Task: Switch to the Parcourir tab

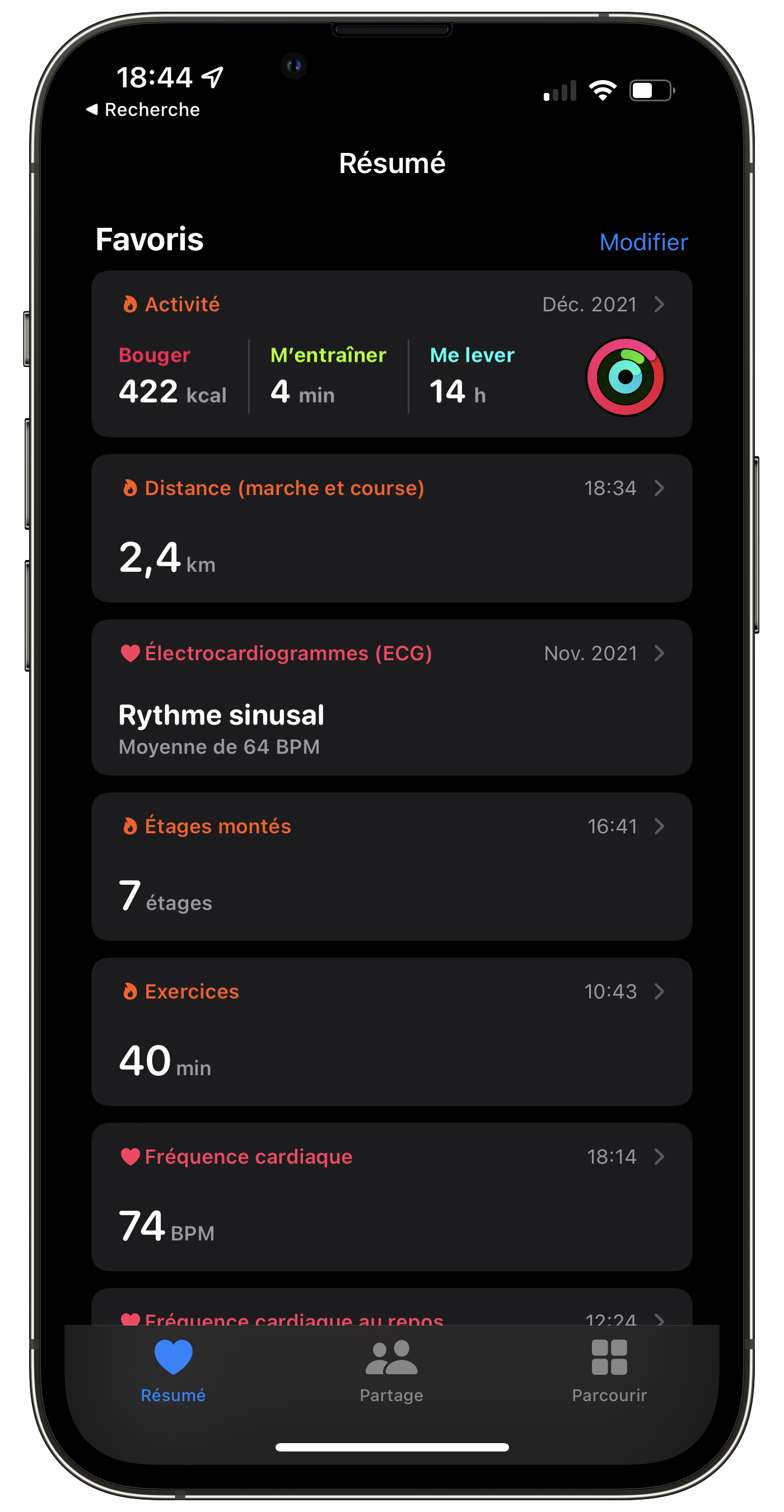Action: (609, 1371)
